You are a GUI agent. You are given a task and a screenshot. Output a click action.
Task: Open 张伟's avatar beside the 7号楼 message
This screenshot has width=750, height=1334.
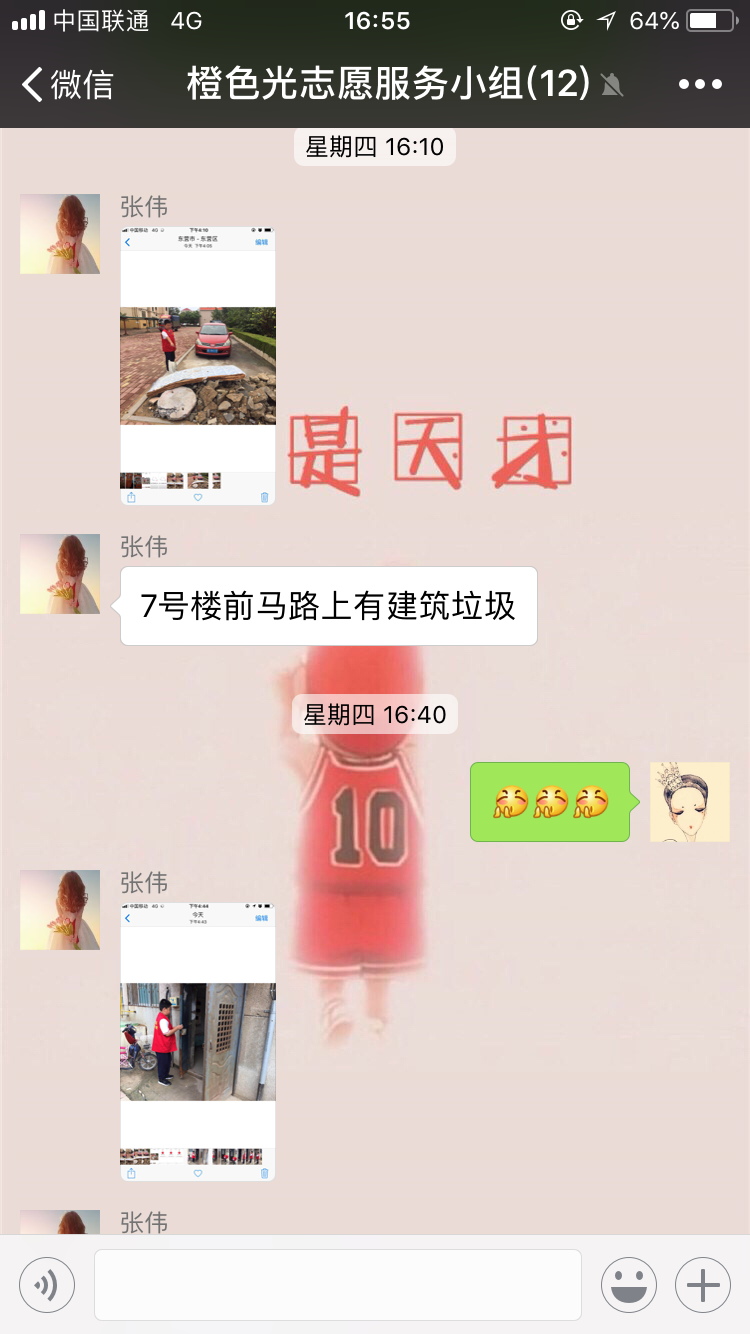(60, 574)
